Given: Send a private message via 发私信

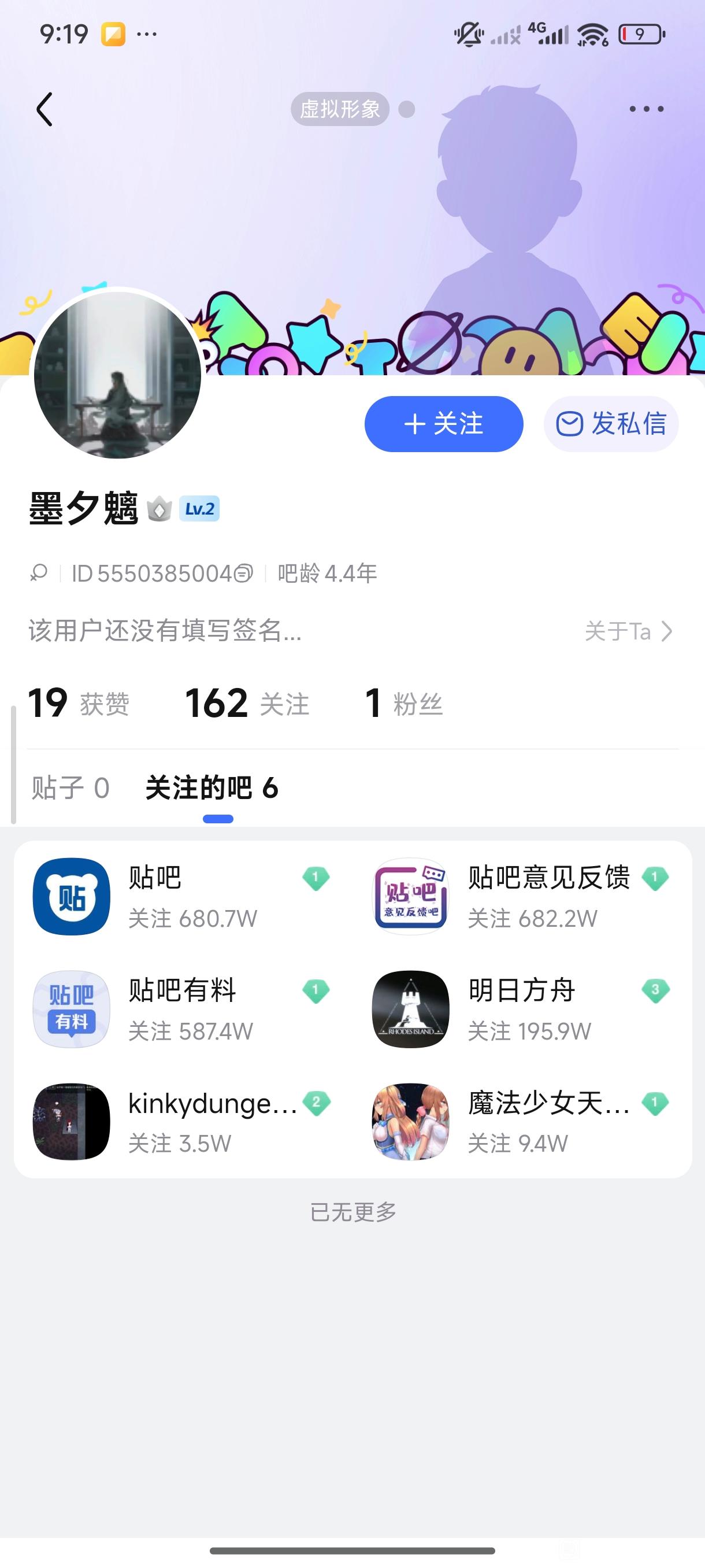Looking at the screenshot, I should 611,424.
